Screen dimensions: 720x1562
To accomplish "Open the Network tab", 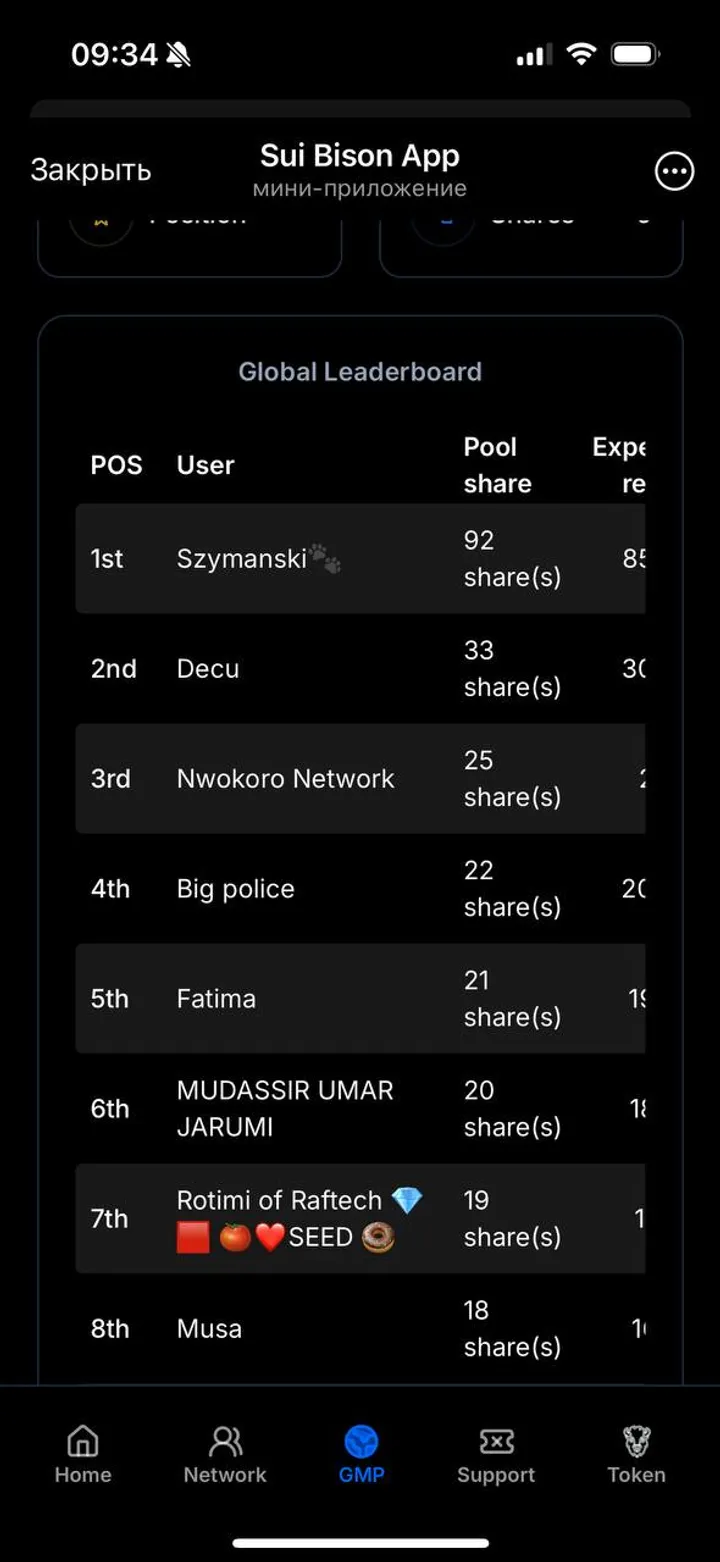I will point(225,1454).
